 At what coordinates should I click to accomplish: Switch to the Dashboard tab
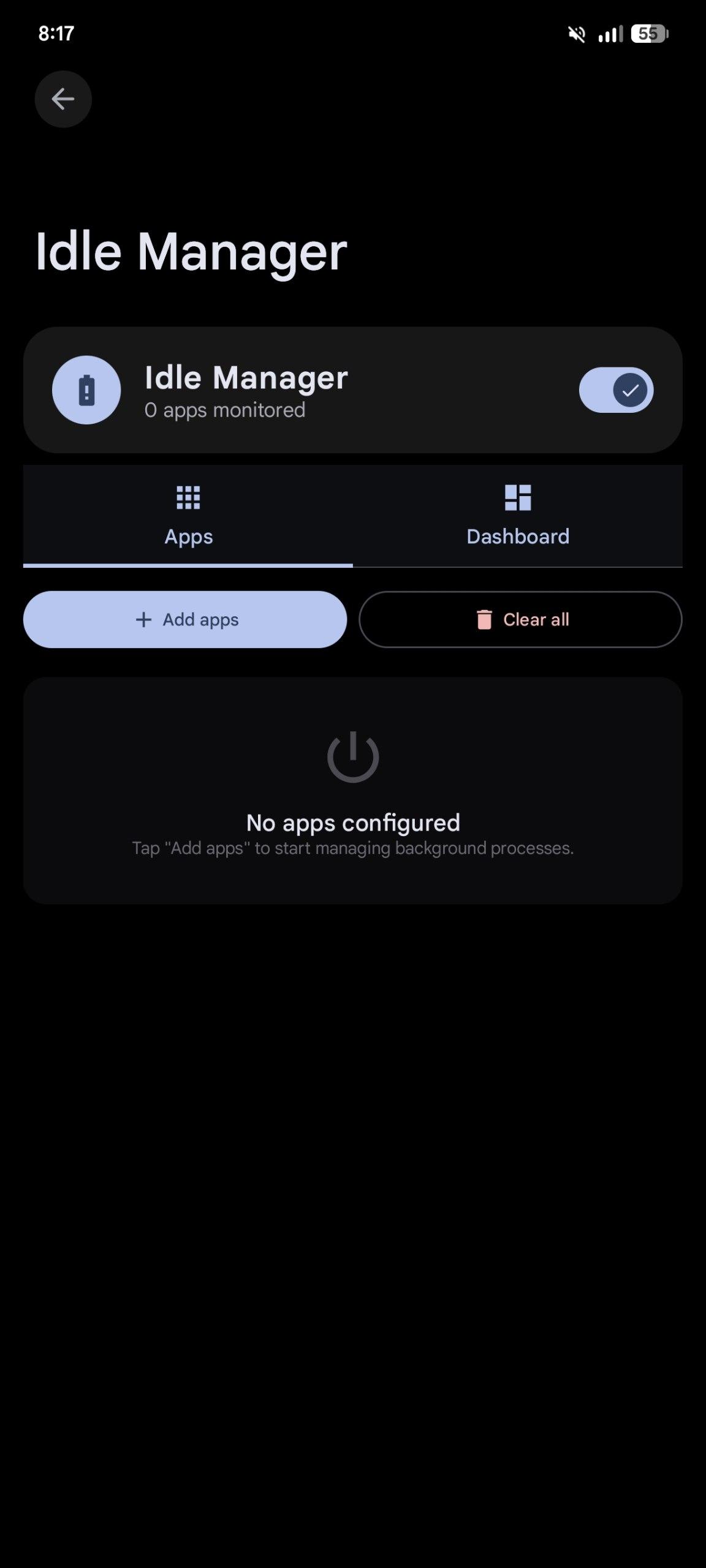point(517,516)
